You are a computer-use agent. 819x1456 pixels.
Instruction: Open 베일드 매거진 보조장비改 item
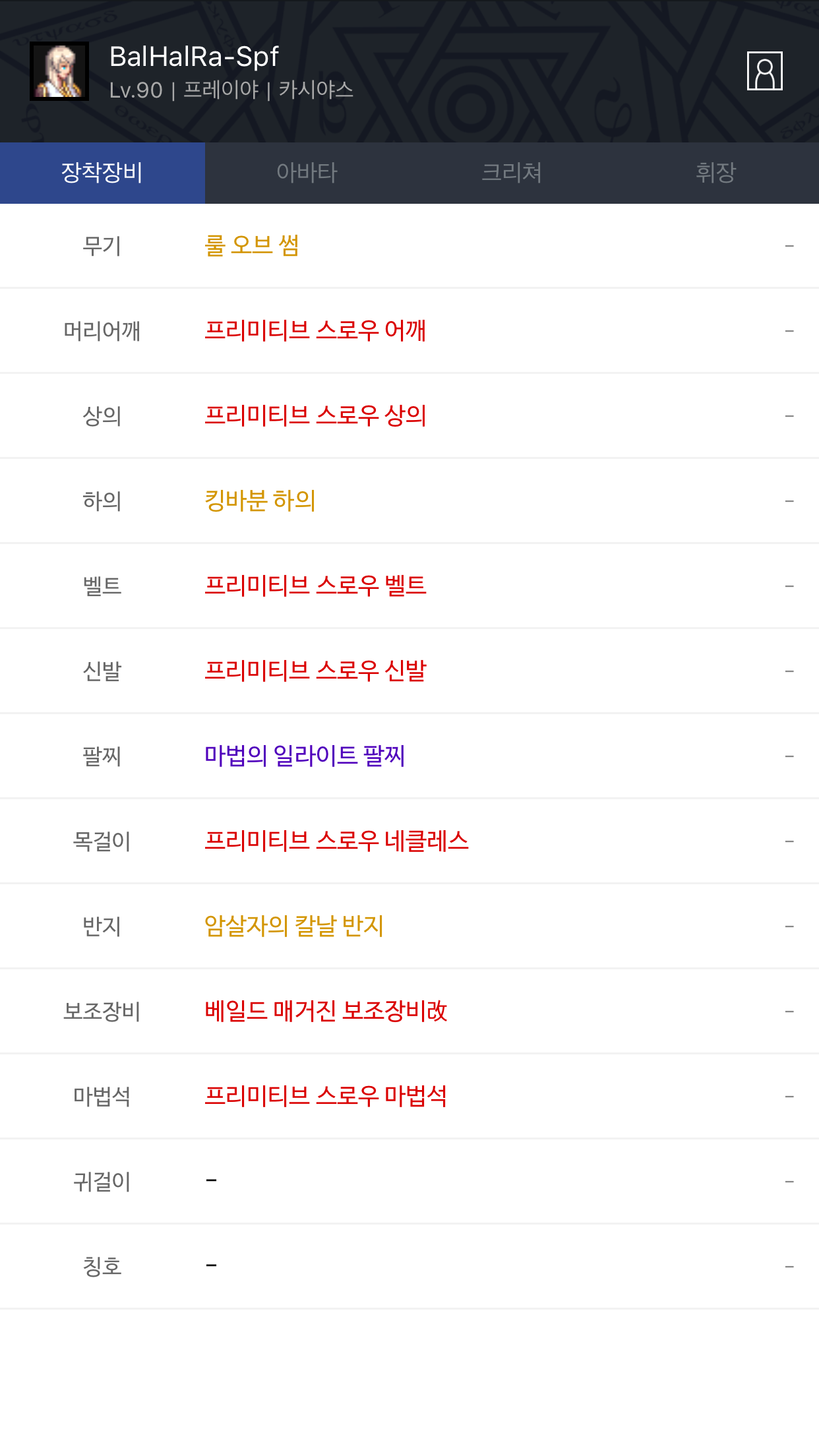409,1011
